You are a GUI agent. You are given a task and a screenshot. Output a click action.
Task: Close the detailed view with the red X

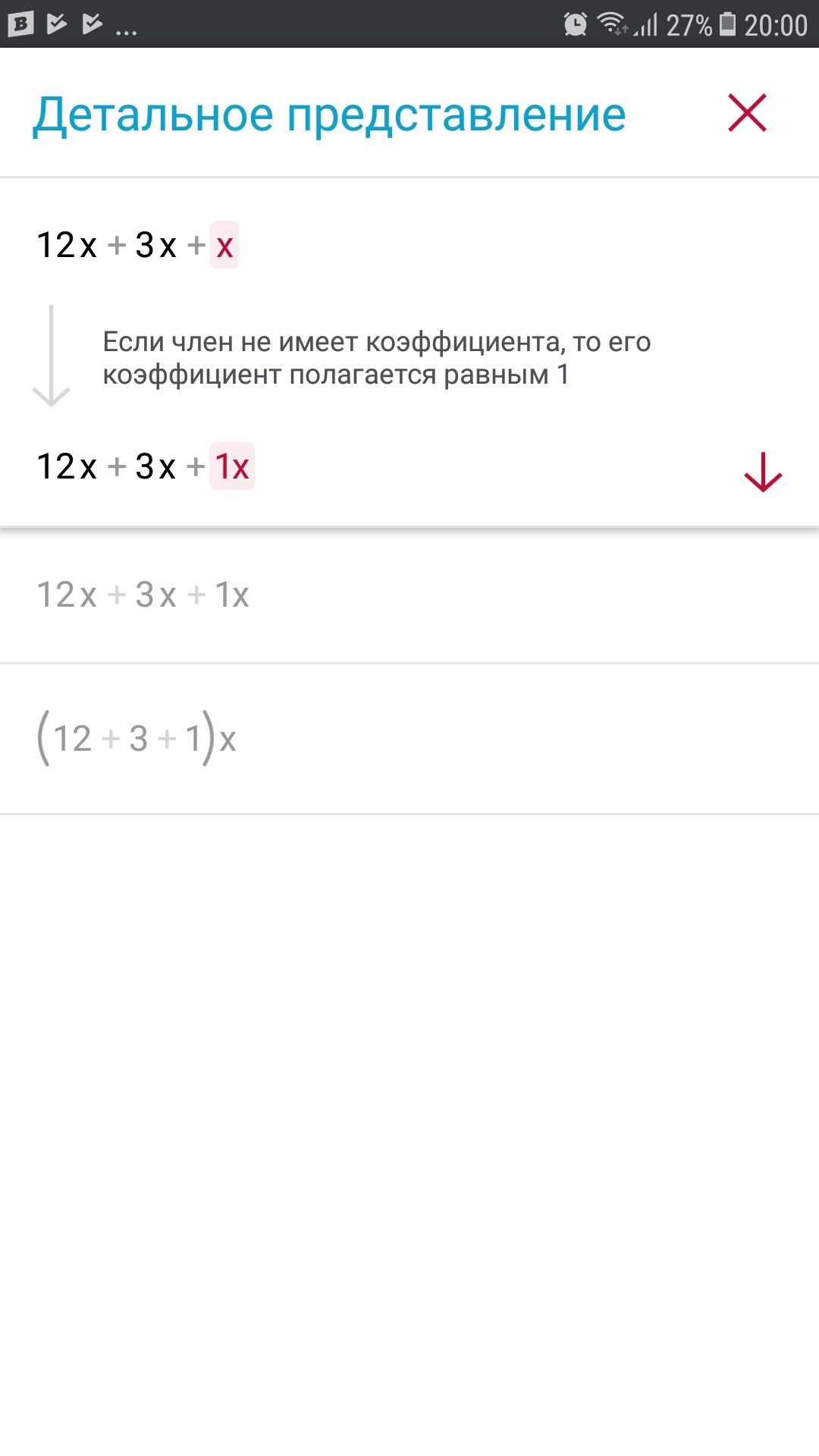pos(747,113)
